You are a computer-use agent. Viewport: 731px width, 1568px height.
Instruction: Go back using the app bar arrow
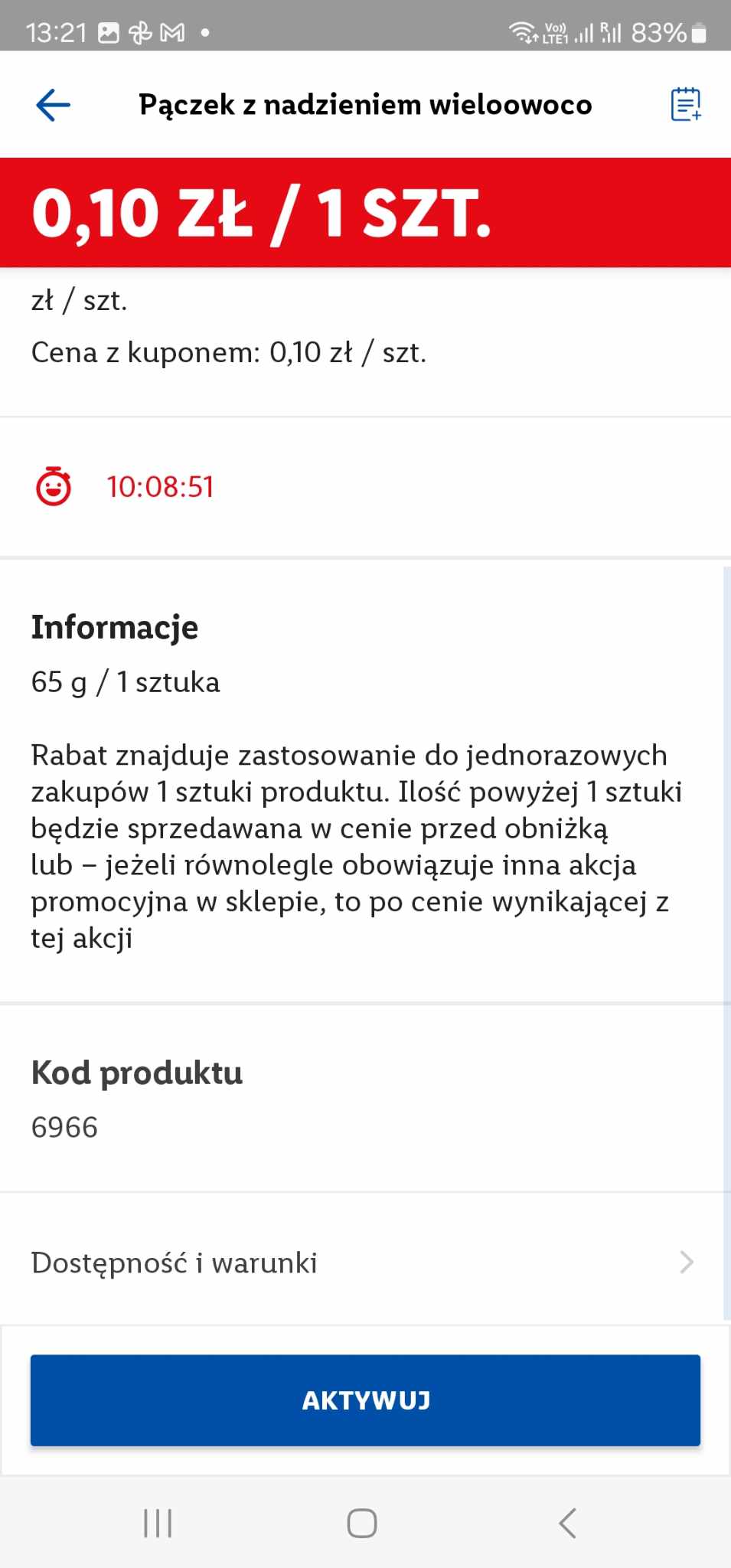53,105
